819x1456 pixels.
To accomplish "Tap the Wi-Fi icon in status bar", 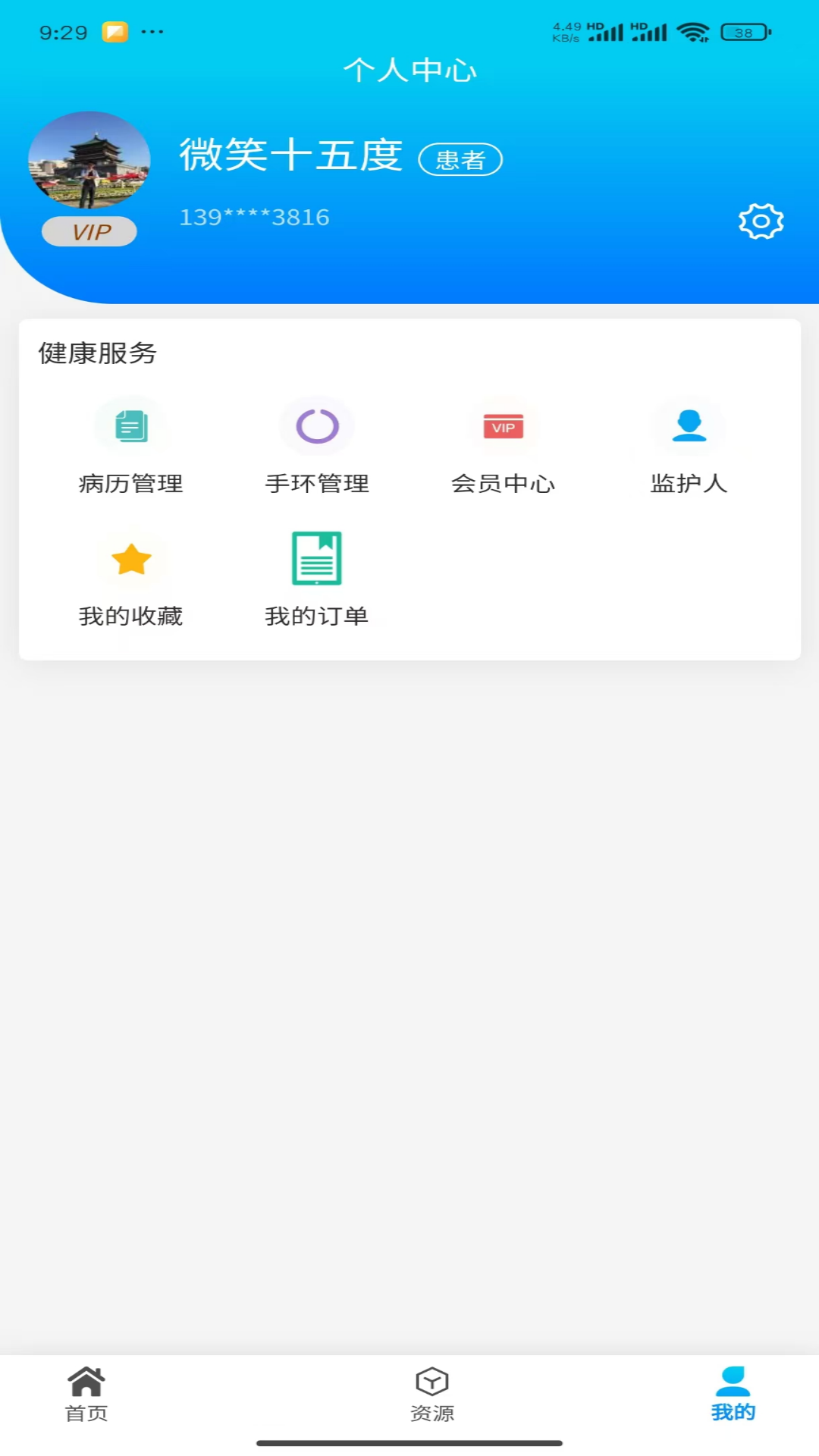I will click(x=692, y=33).
